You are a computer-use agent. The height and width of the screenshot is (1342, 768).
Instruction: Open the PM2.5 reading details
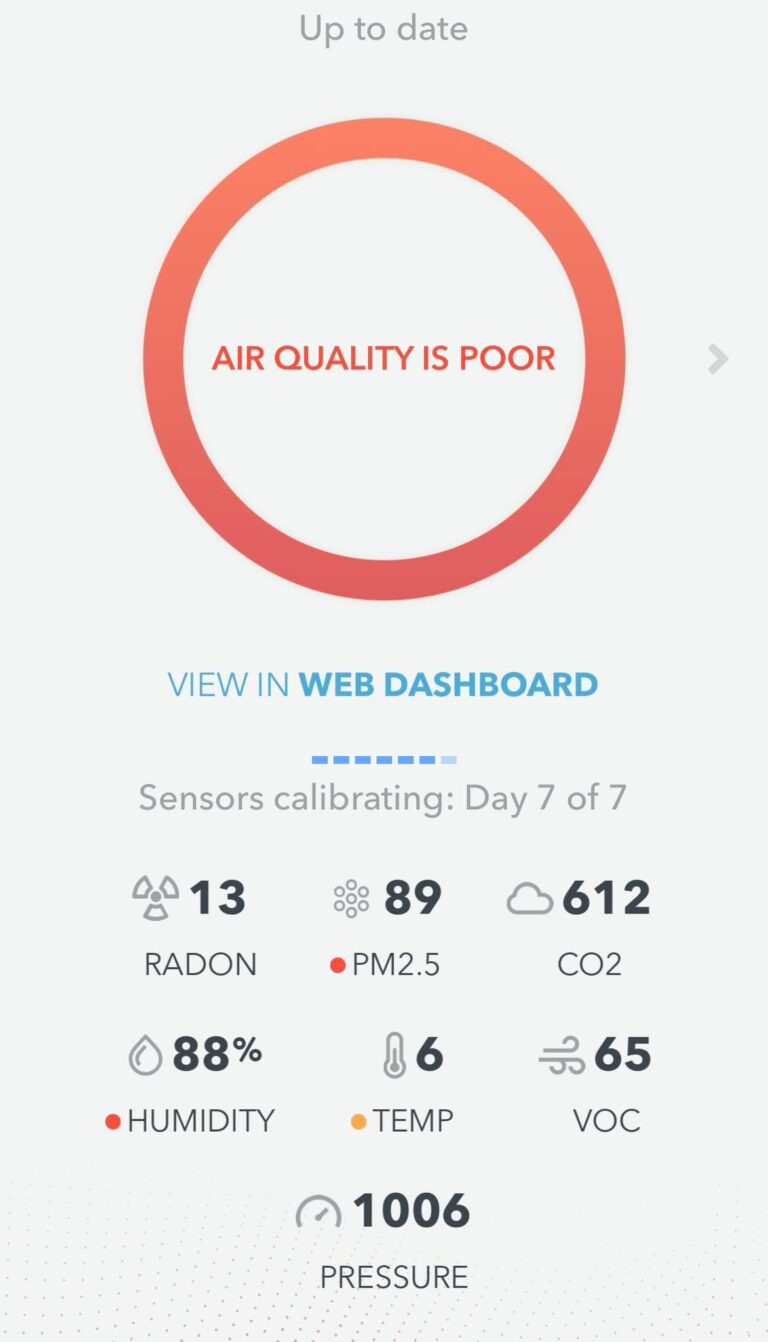point(386,927)
